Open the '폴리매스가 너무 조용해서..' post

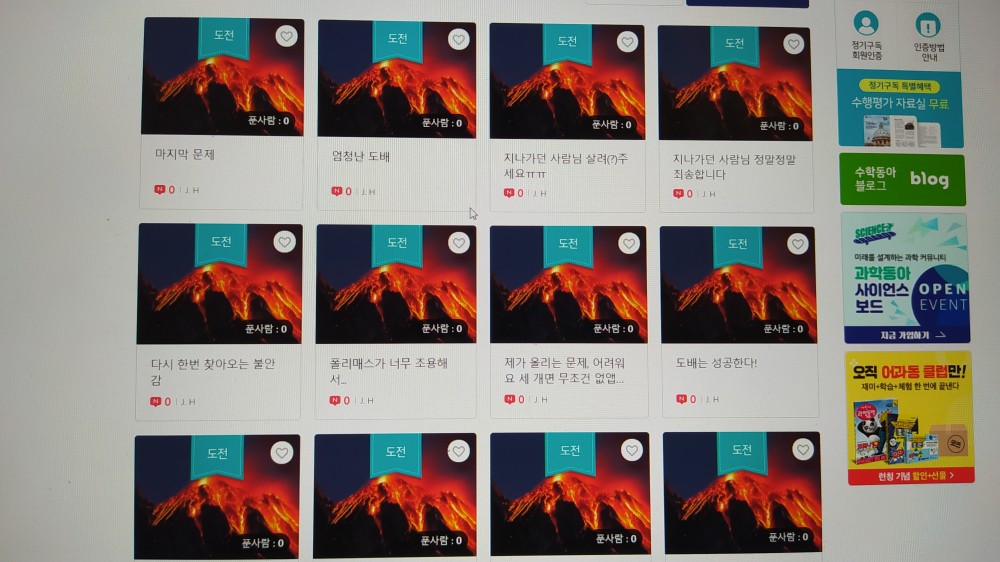[x=388, y=370]
